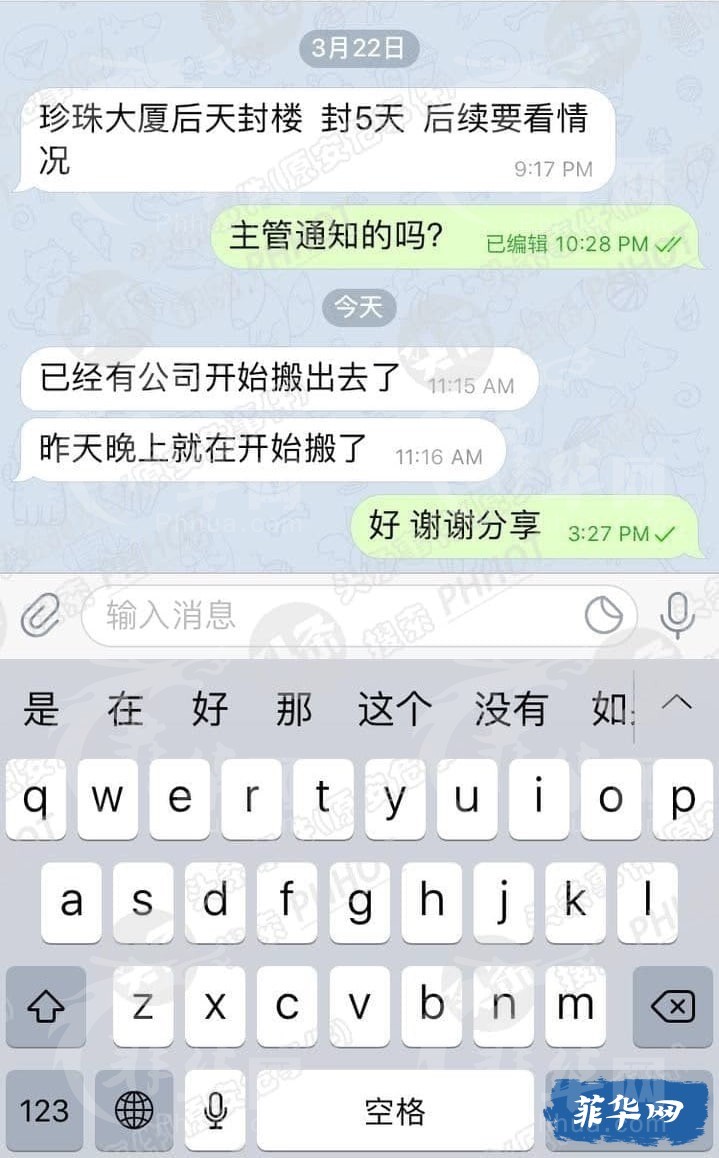The width and height of the screenshot is (719, 1158).
Task: Tap the 空格 space key
Action: coord(395,1110)
